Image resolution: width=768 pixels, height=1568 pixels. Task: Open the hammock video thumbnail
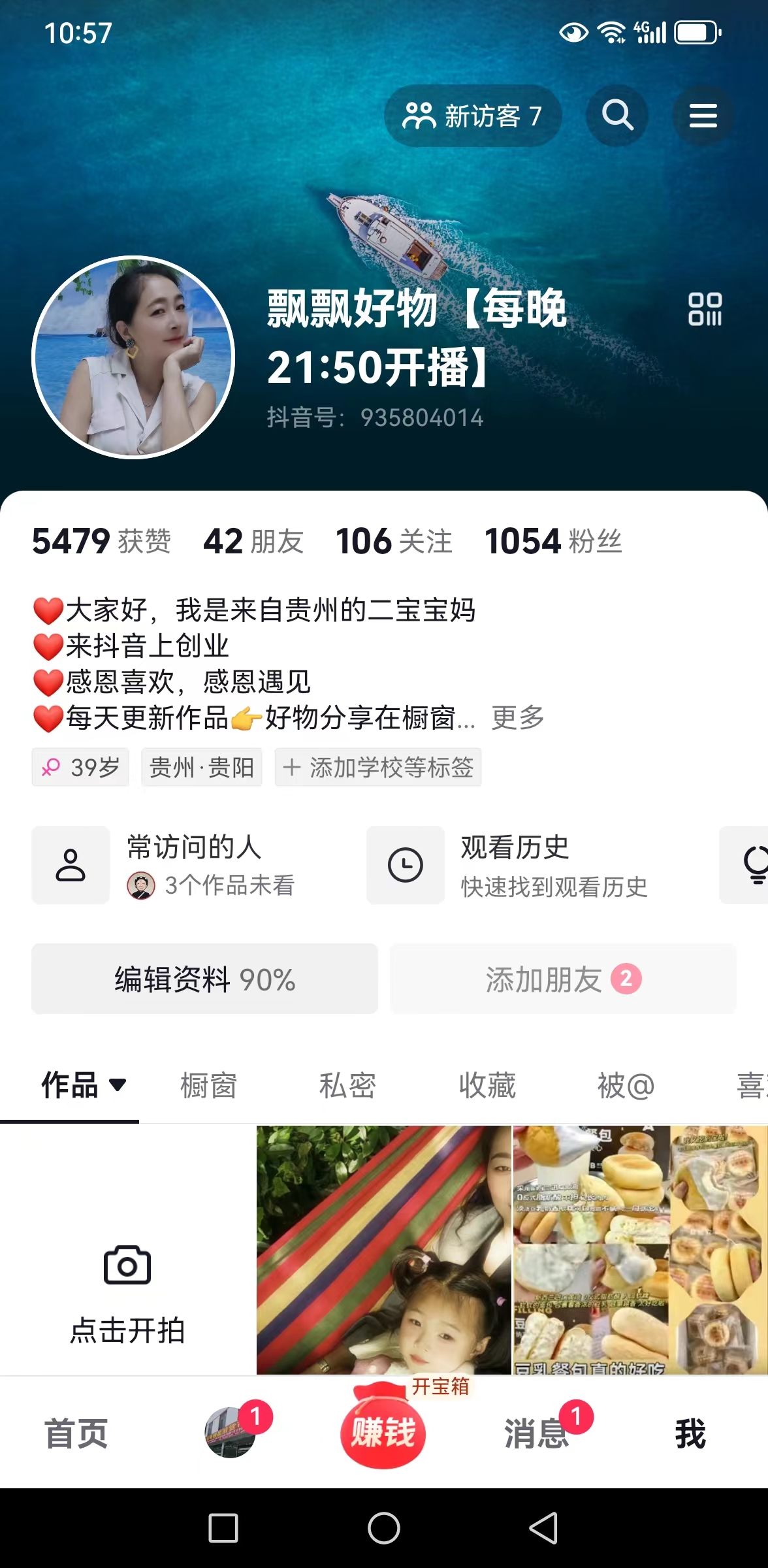pyautogui.click(x=383, y=1249)
